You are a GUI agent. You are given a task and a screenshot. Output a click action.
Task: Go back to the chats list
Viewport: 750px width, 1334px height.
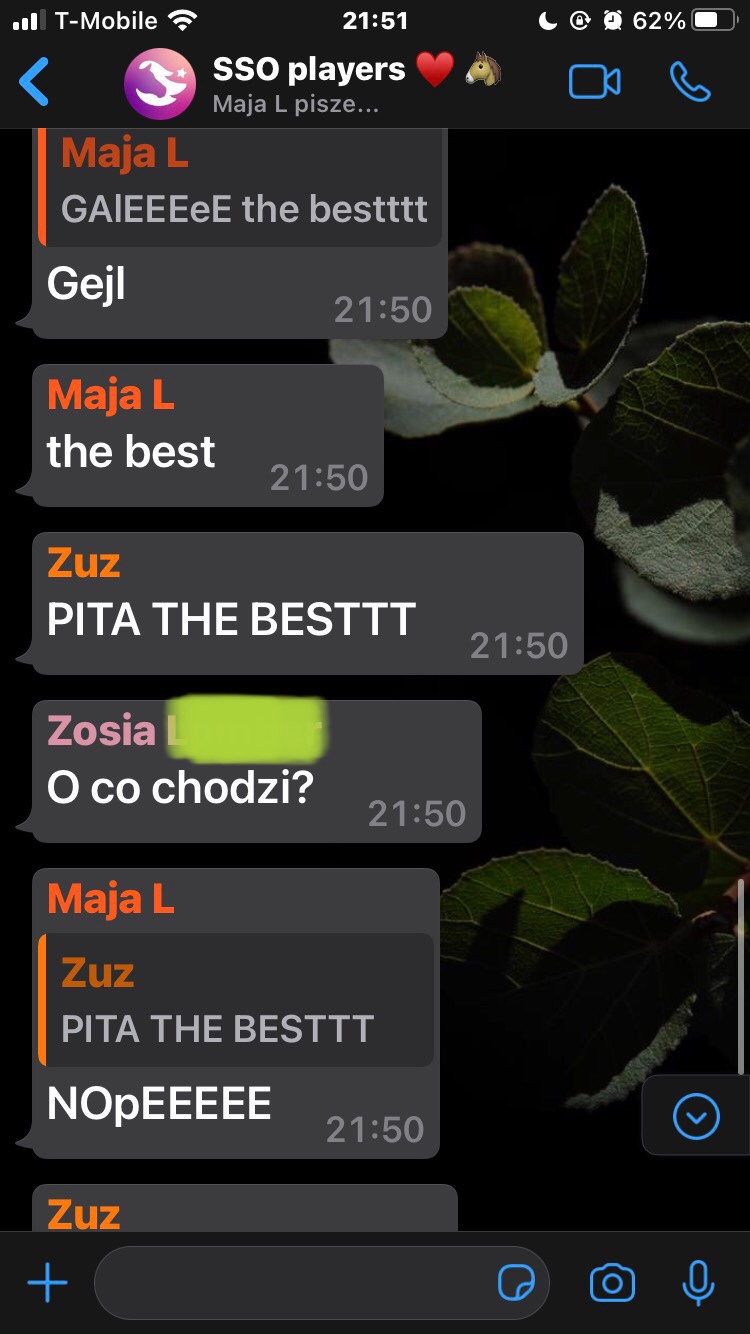point(35,82)
